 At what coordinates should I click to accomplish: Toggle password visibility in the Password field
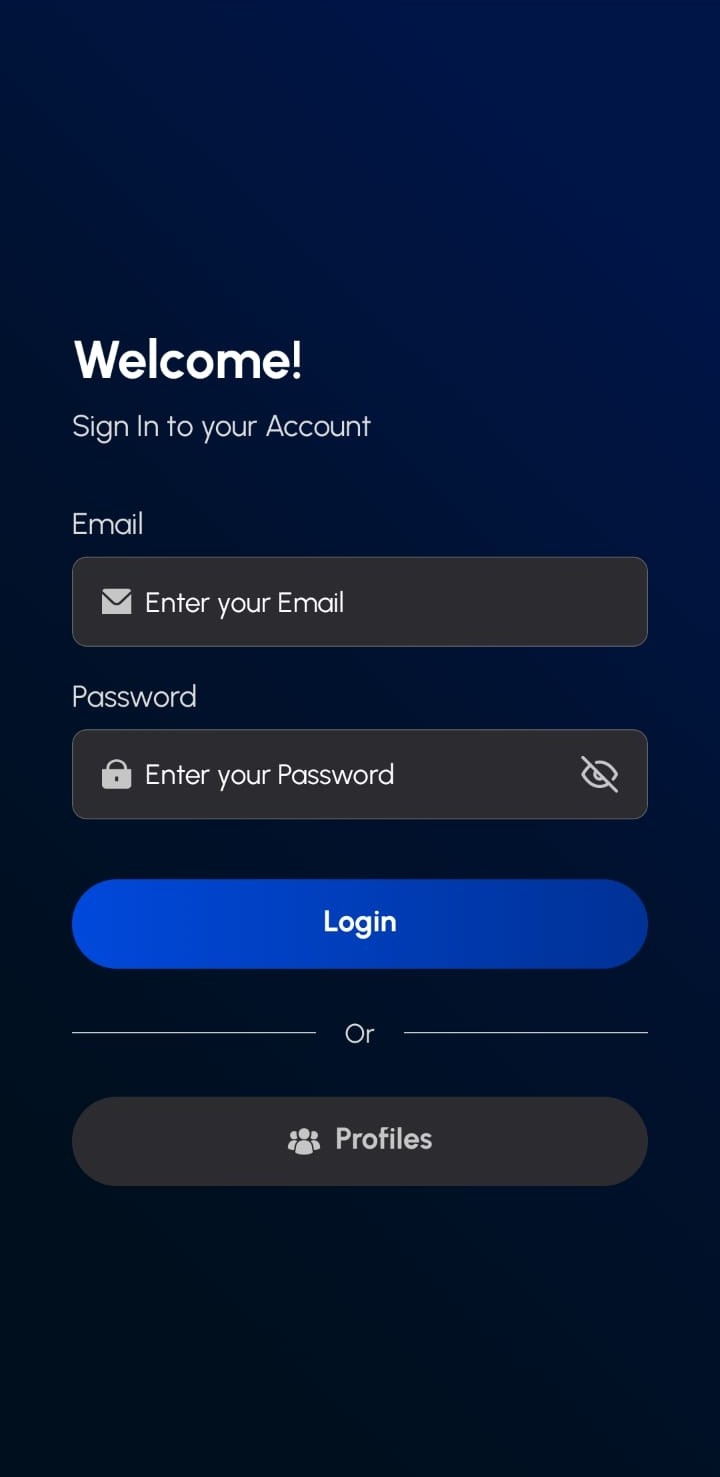[x=599, y=773]
